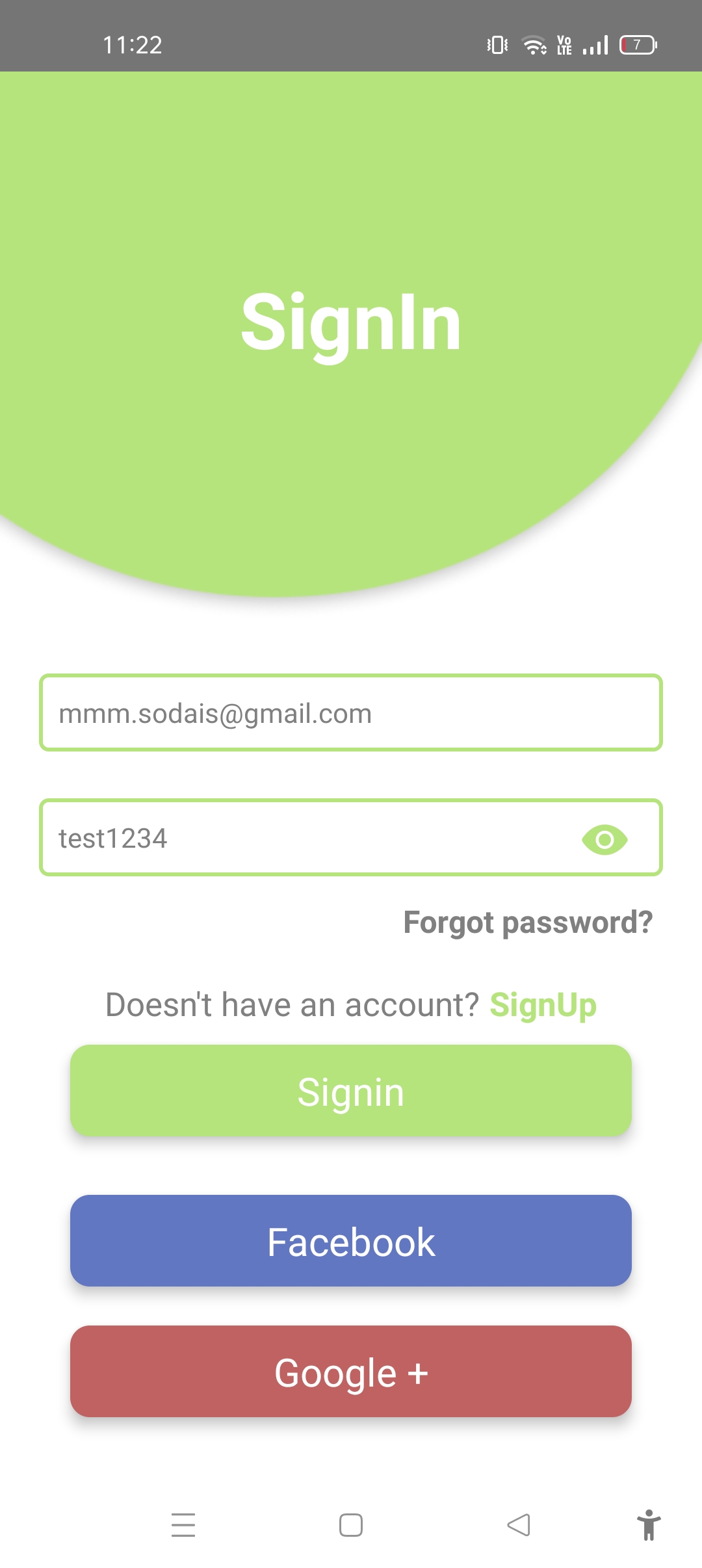This screenshot has height=1568, width=702.
Task: Sign in with Facebook
Action: click(x=351, y=1241)
